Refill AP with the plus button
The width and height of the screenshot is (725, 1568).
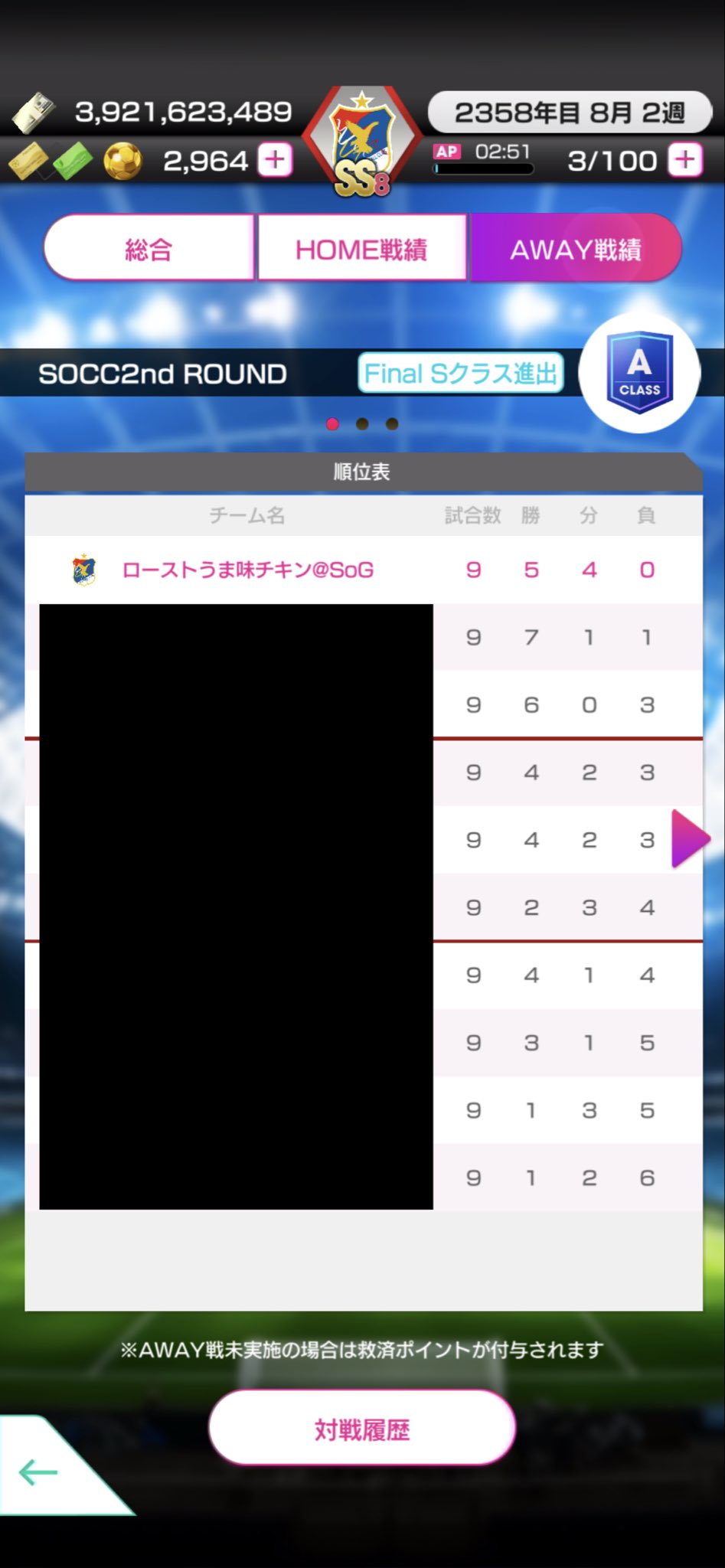[685, 160]
